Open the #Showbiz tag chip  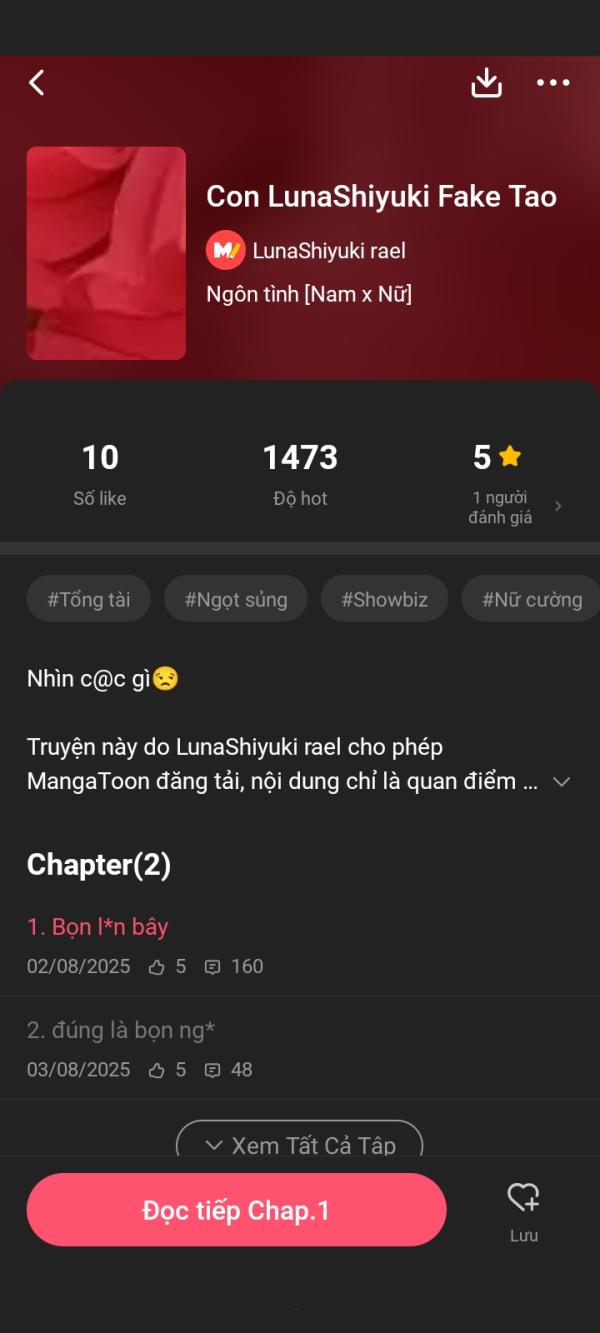click(384, 600)
